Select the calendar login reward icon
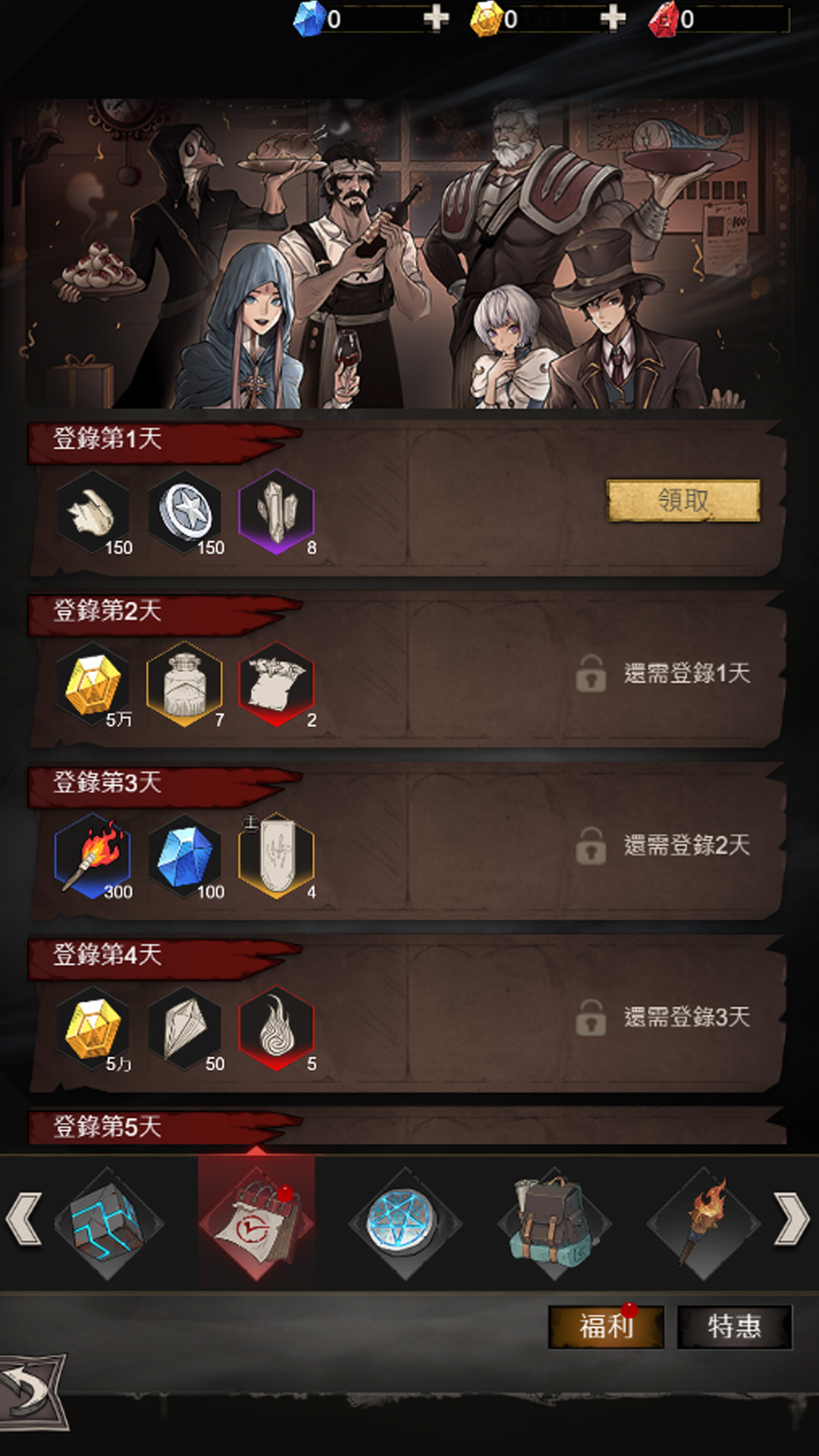This screenshot has width=819, height=1456. 256,1222
